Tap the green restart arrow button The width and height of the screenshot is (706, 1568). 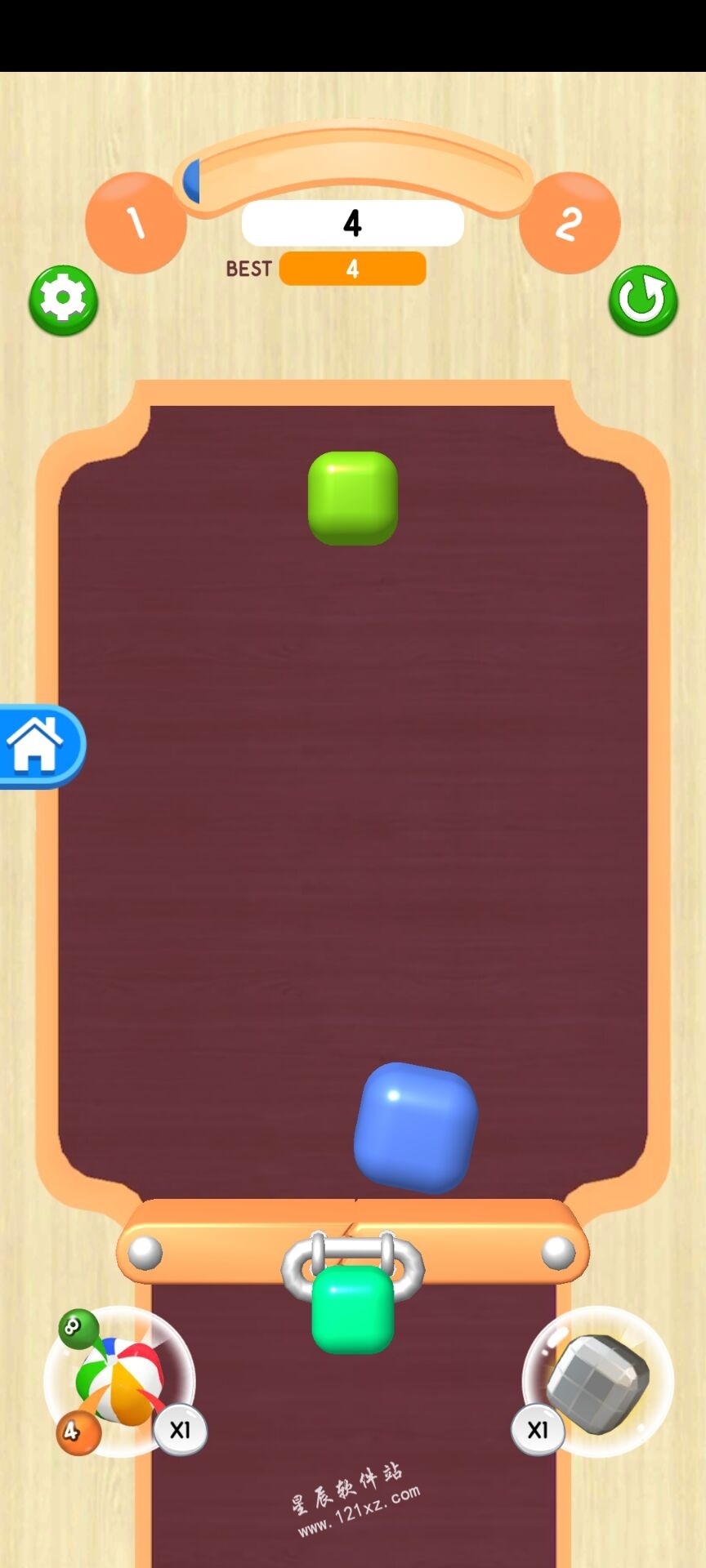click(x=643, y=300)
